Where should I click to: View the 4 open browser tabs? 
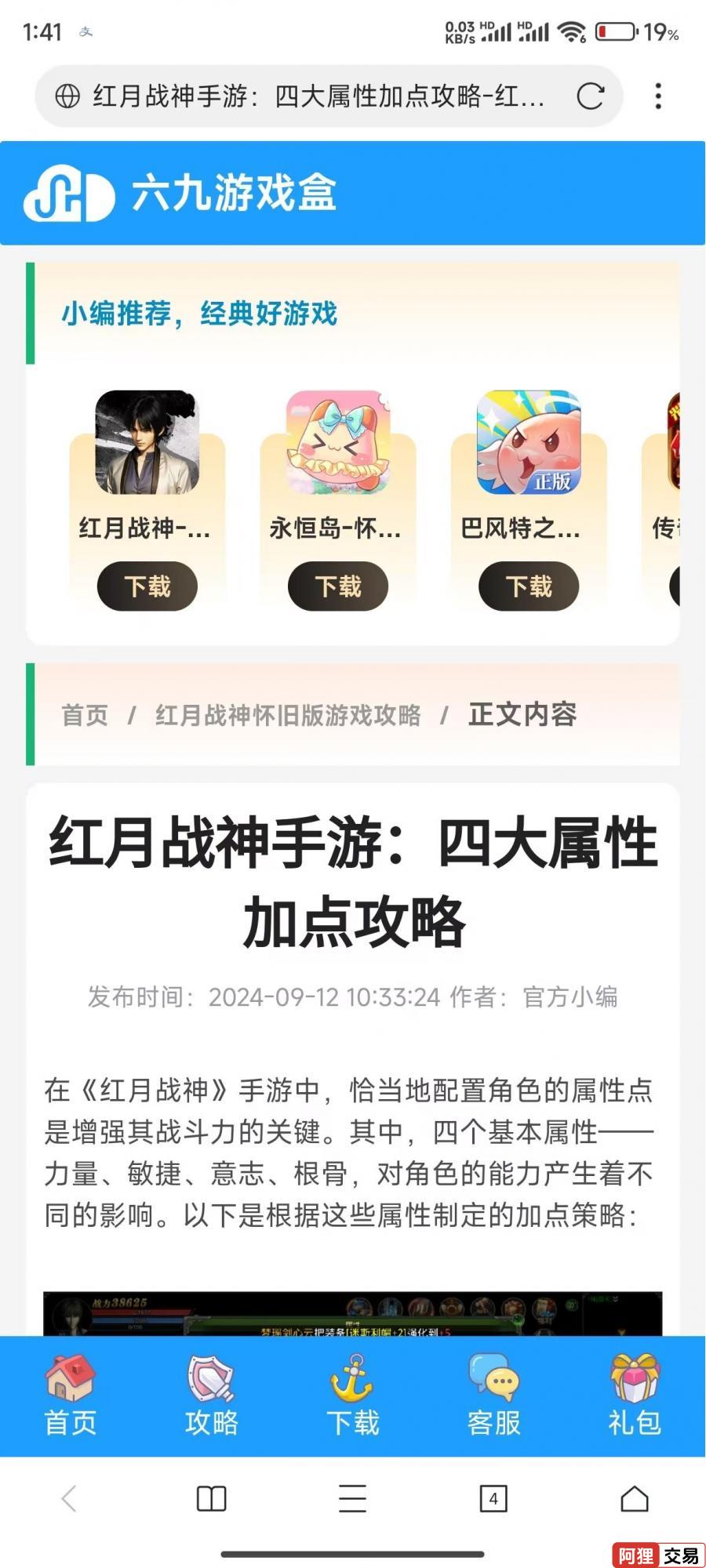pos(493,1499)
